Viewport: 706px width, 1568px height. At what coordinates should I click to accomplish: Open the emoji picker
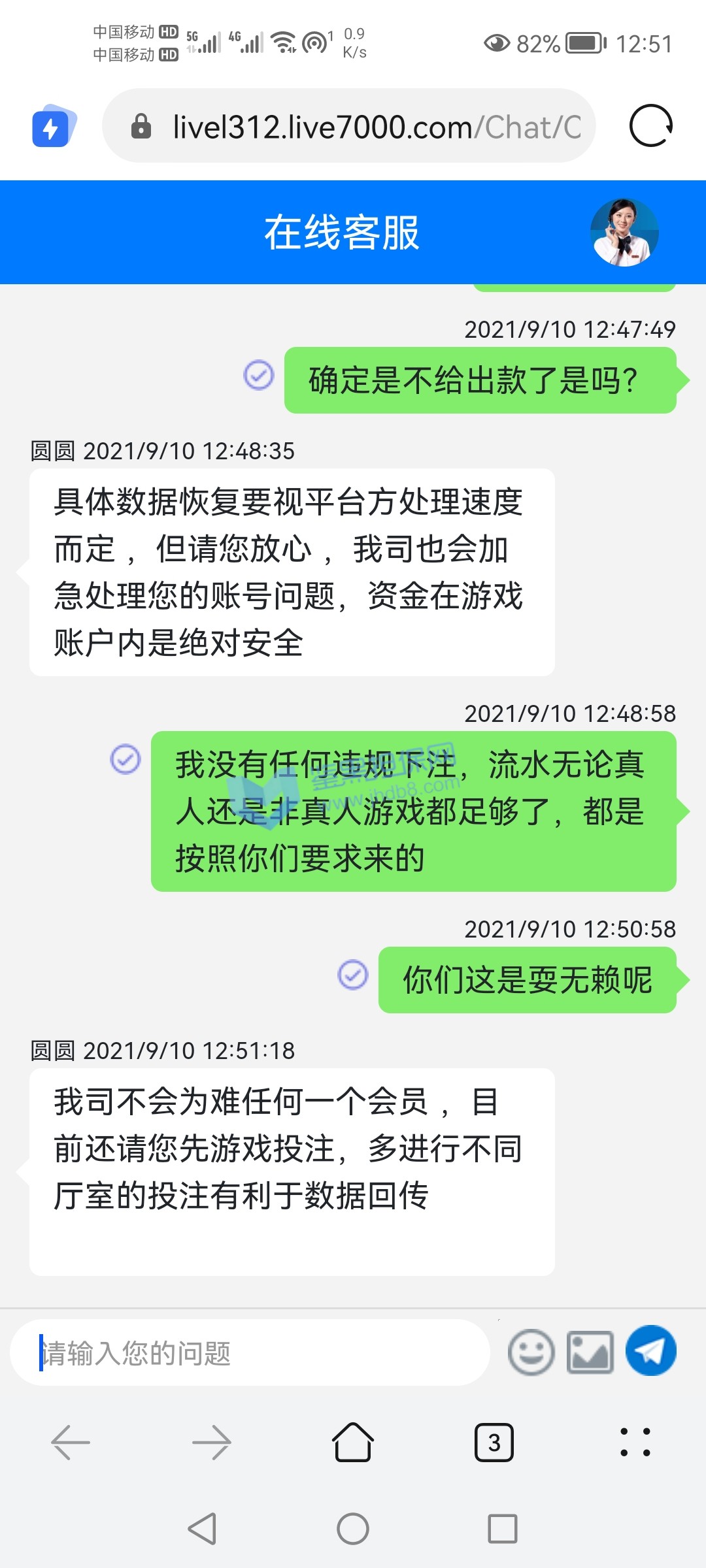pos(531,1352)
